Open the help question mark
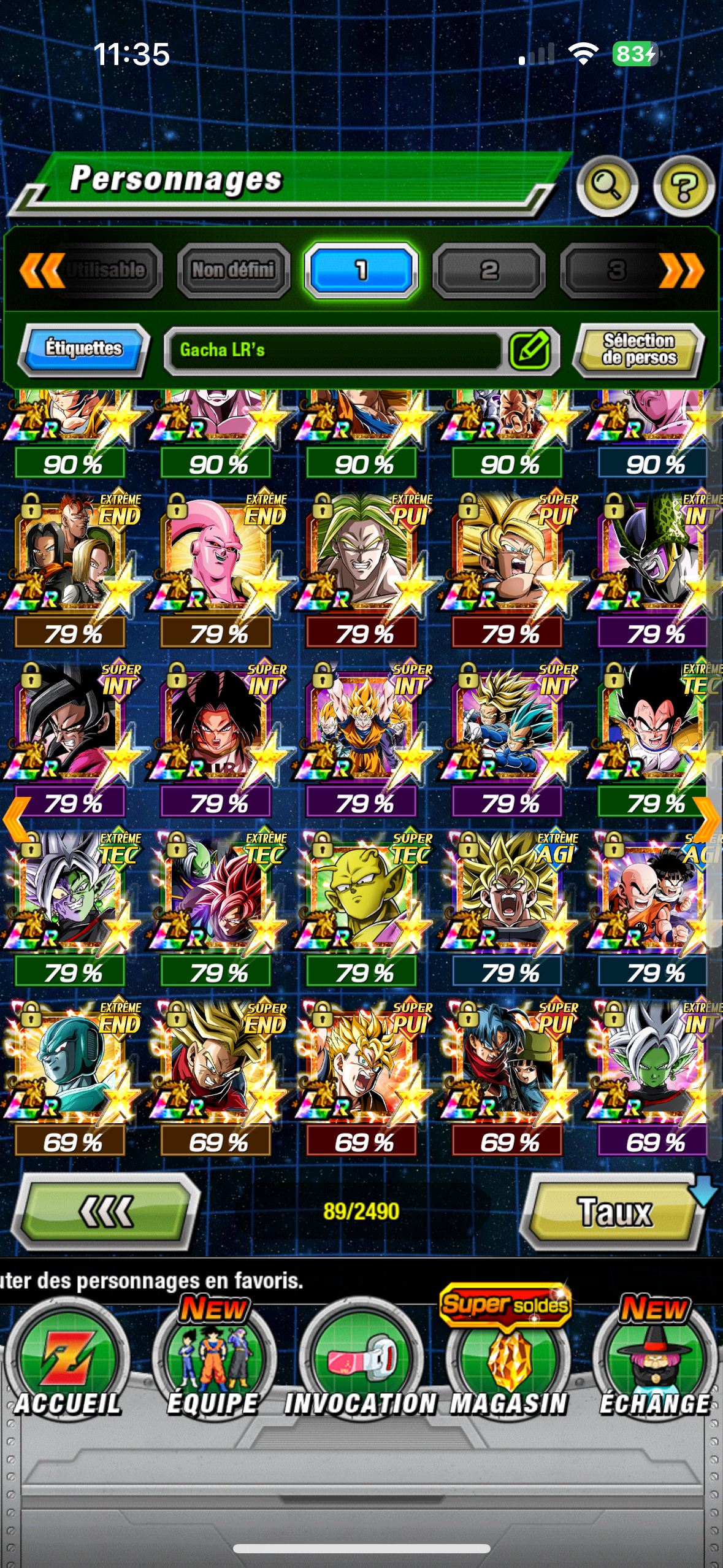 click(683, 186)
